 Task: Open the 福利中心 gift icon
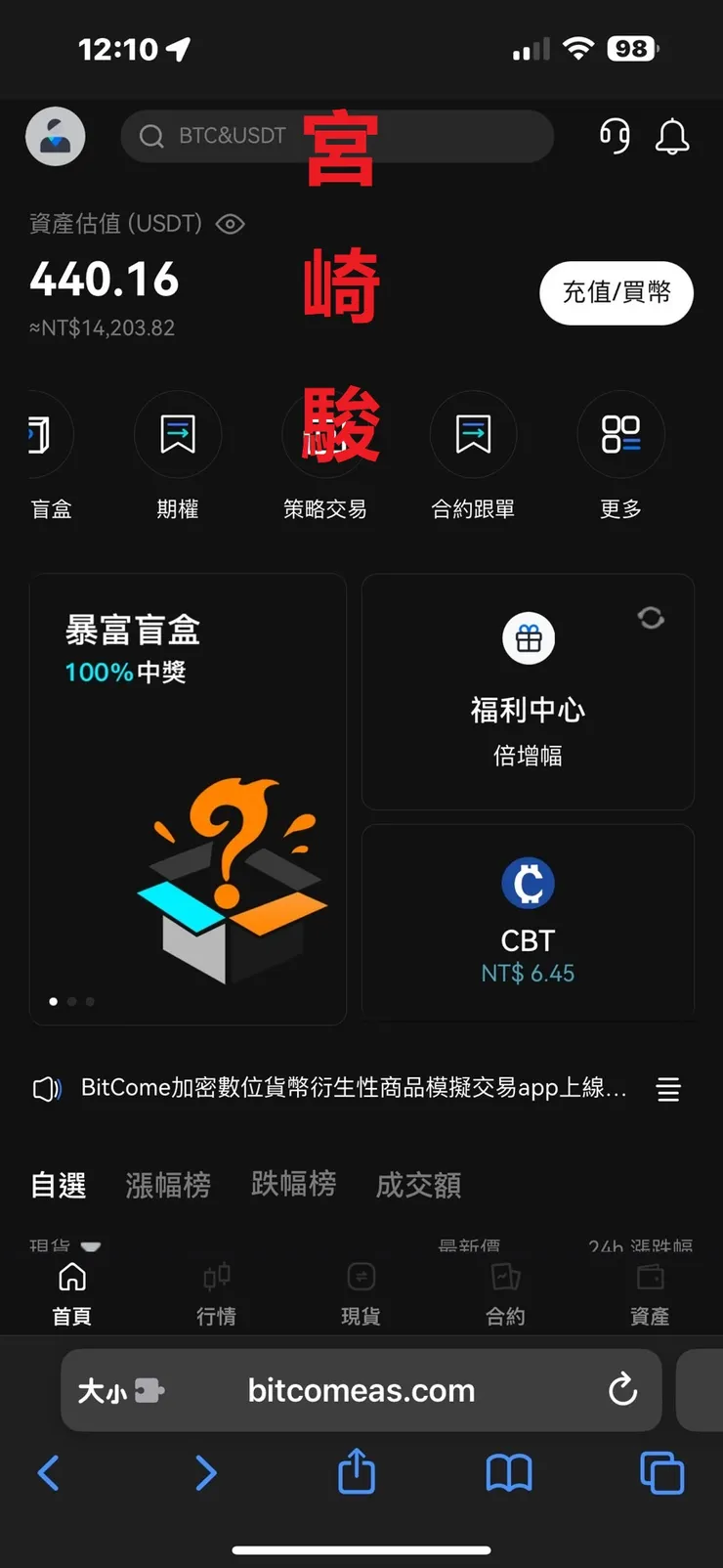(x=528, y=638)
